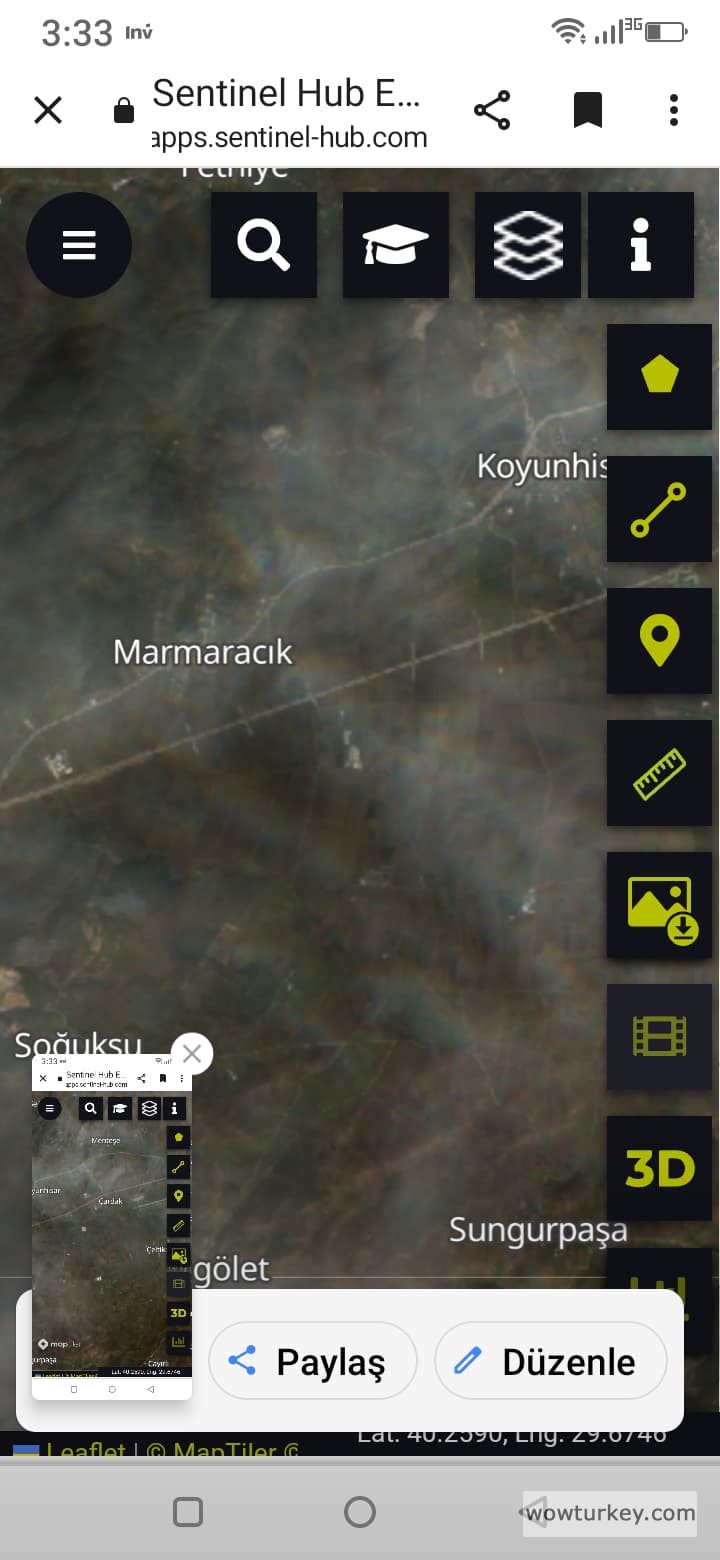Place a marker with the pin tool

(x=659, y=641)
